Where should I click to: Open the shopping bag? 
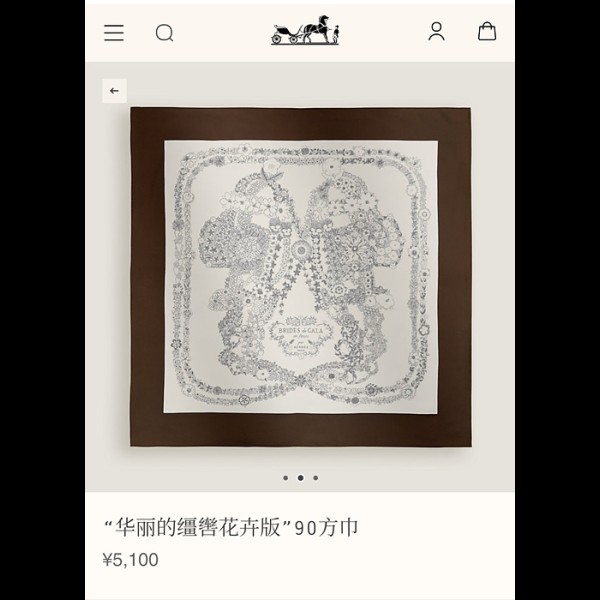[487, 32]
